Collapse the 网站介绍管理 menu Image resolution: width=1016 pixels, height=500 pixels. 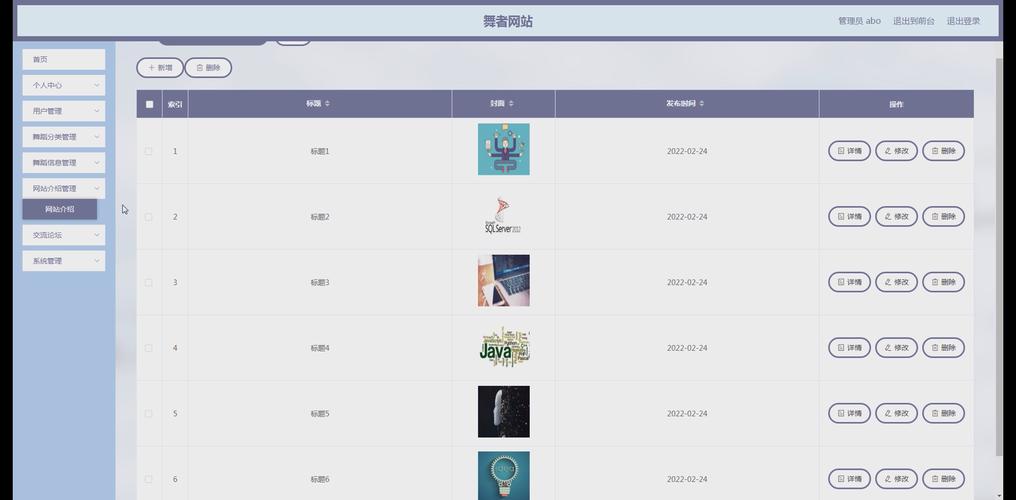(x=63, y=188)
